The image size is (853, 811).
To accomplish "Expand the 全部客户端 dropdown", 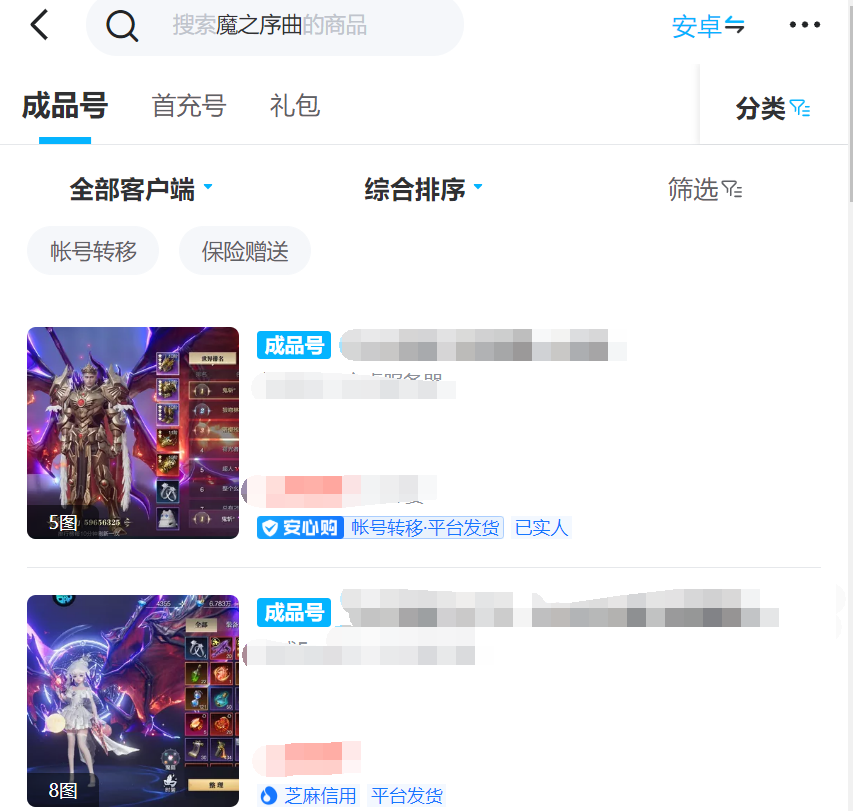I will (x=141, y=189).
